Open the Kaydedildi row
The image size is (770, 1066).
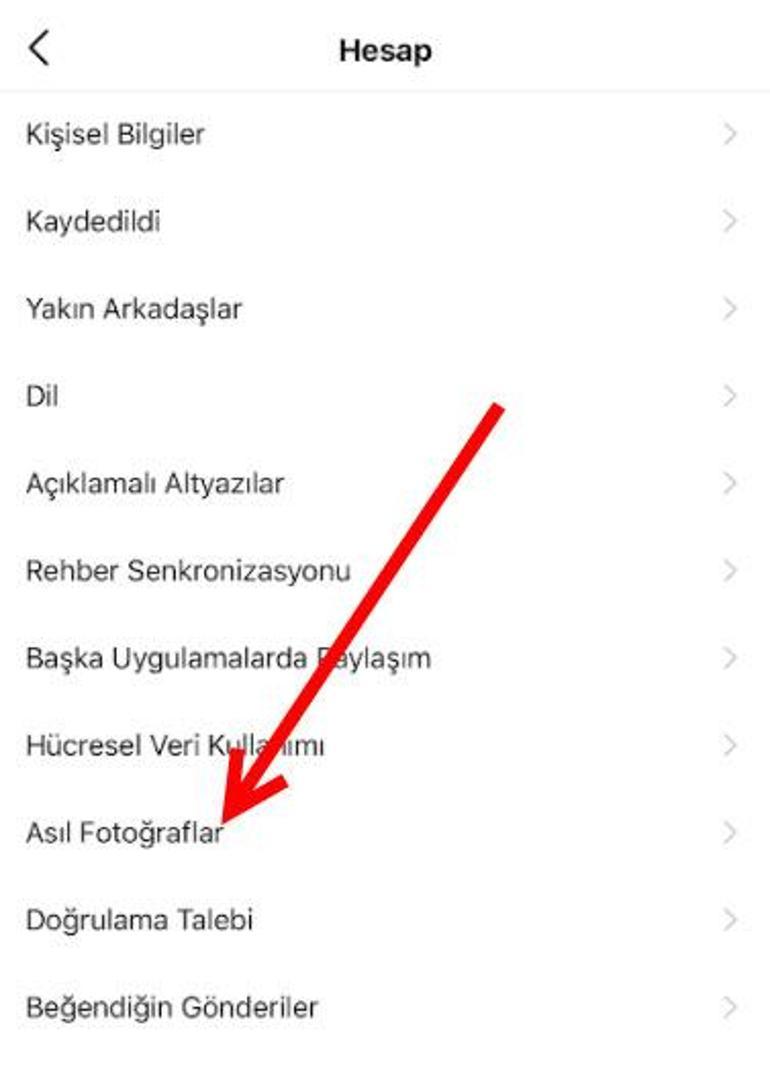(93, 221)
